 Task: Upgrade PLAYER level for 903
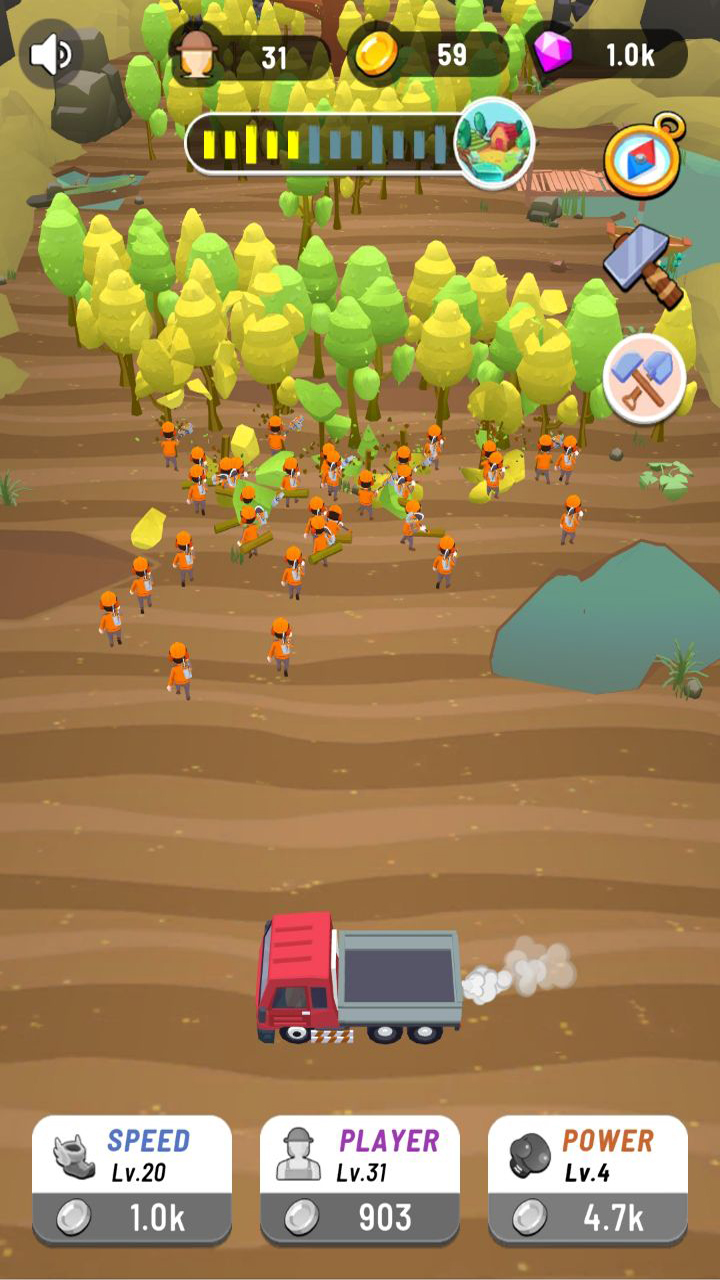360,1180
